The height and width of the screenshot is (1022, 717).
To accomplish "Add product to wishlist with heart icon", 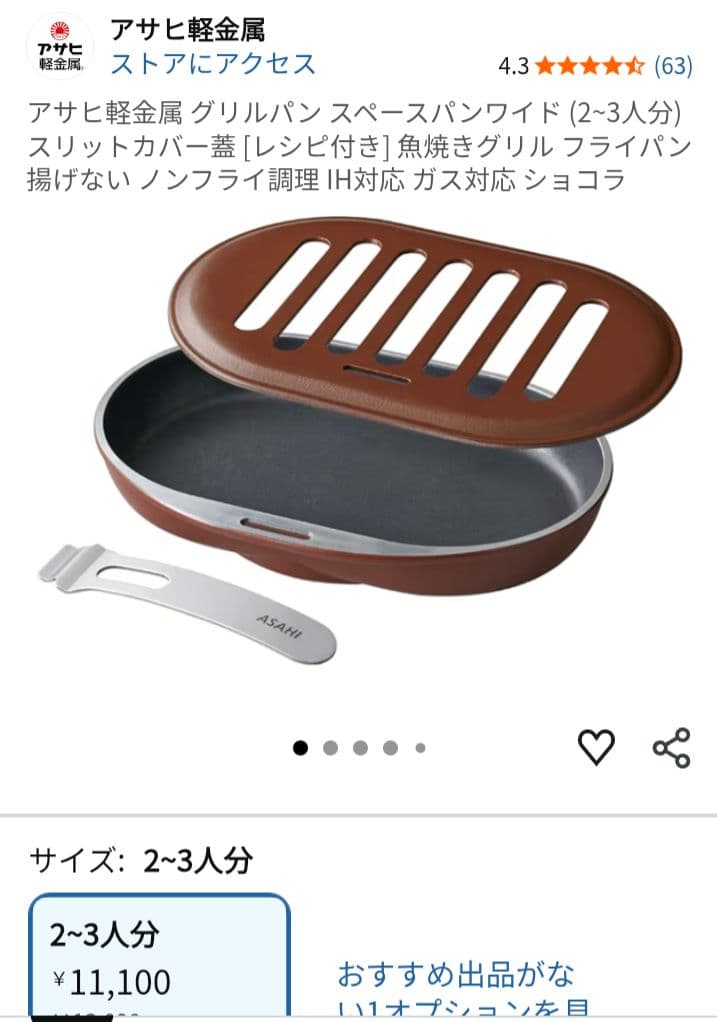I will pos(596,747).
